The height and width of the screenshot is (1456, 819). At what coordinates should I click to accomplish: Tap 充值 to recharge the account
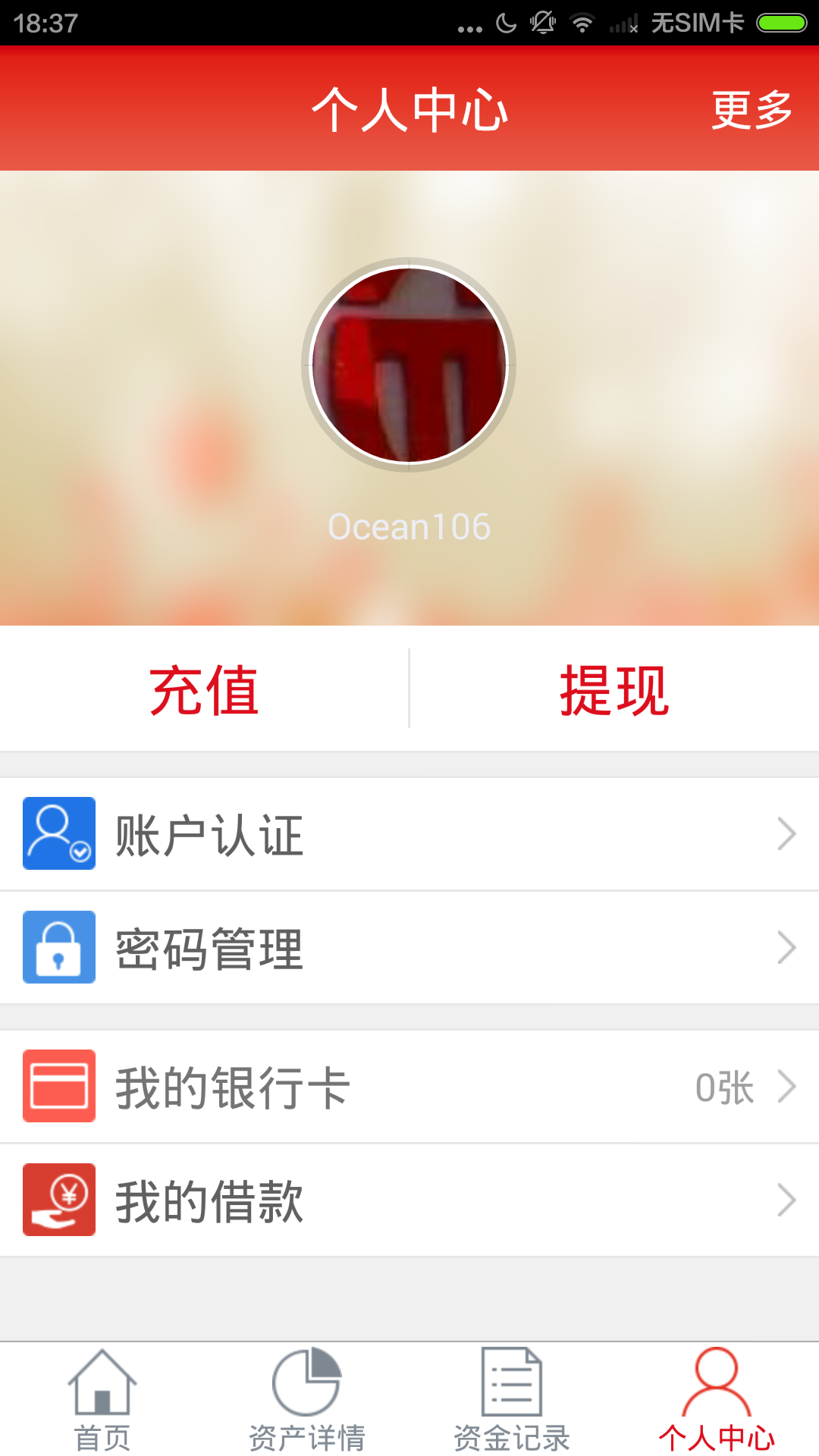tap(204, 689)
